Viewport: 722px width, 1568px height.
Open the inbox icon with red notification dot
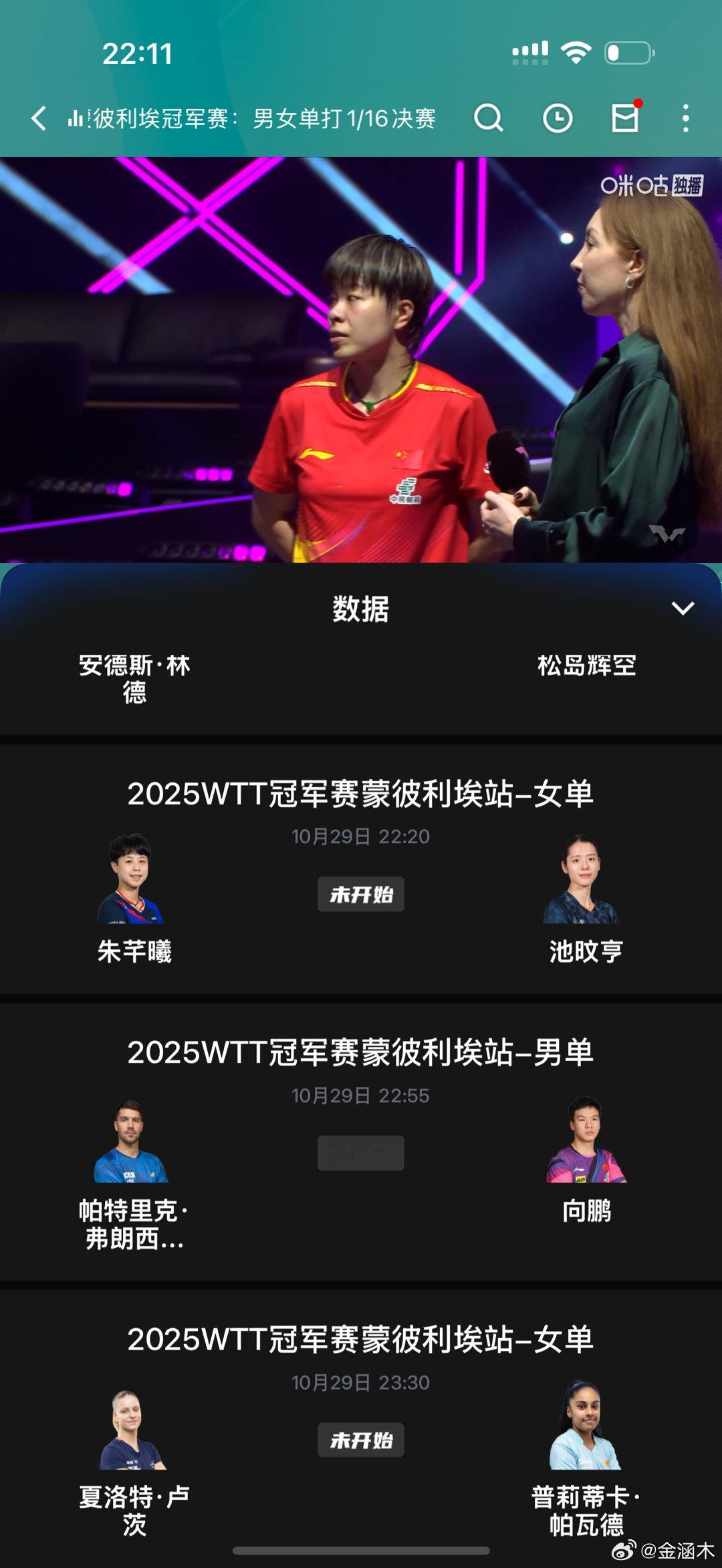click(x=624, y=118)
